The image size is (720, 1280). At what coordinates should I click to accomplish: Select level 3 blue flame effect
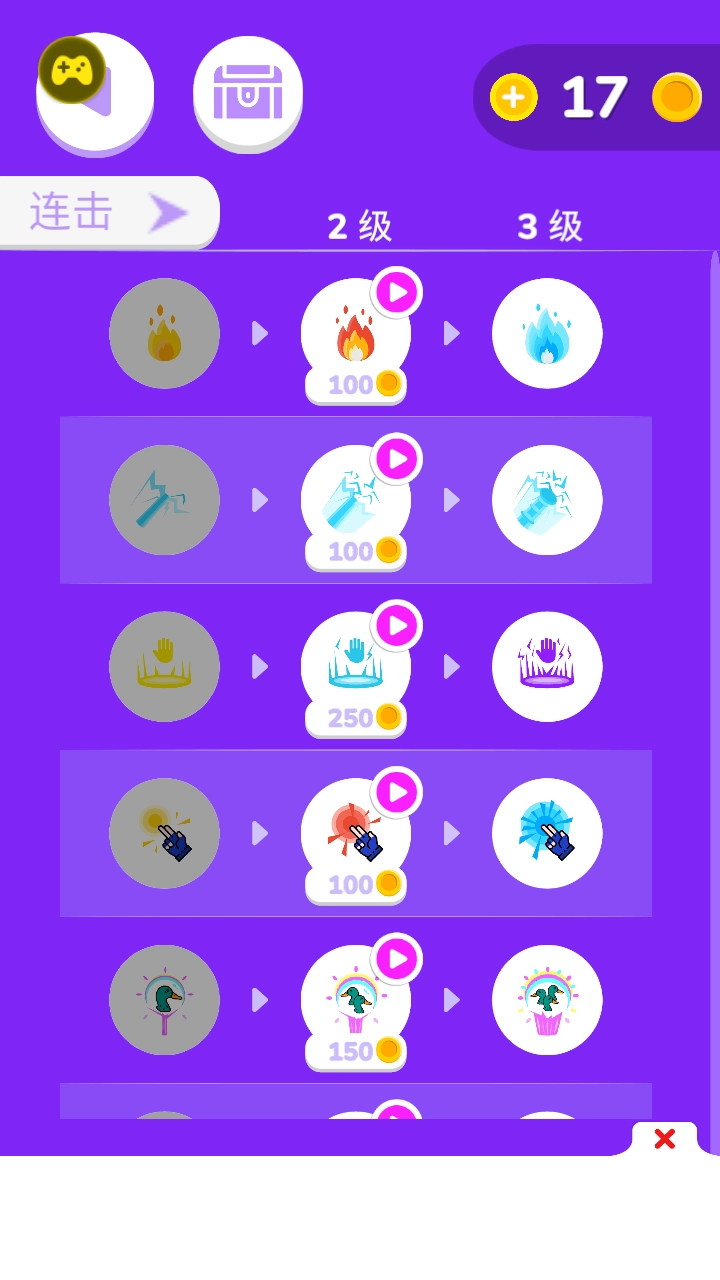click(x=547, y=333)
